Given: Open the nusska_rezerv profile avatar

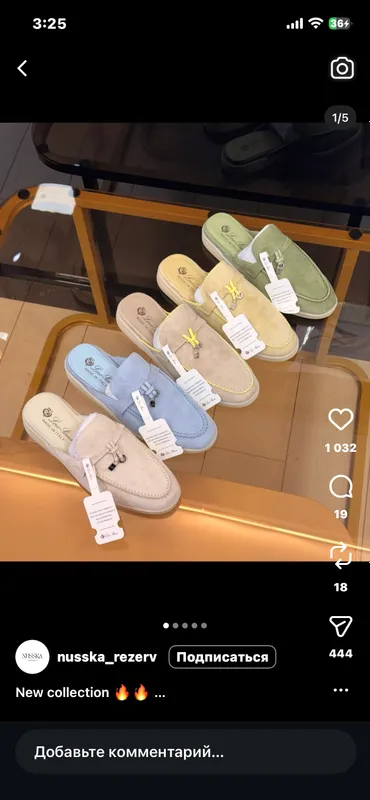Looking at the screenshot, I should click(x=33, y=657).
